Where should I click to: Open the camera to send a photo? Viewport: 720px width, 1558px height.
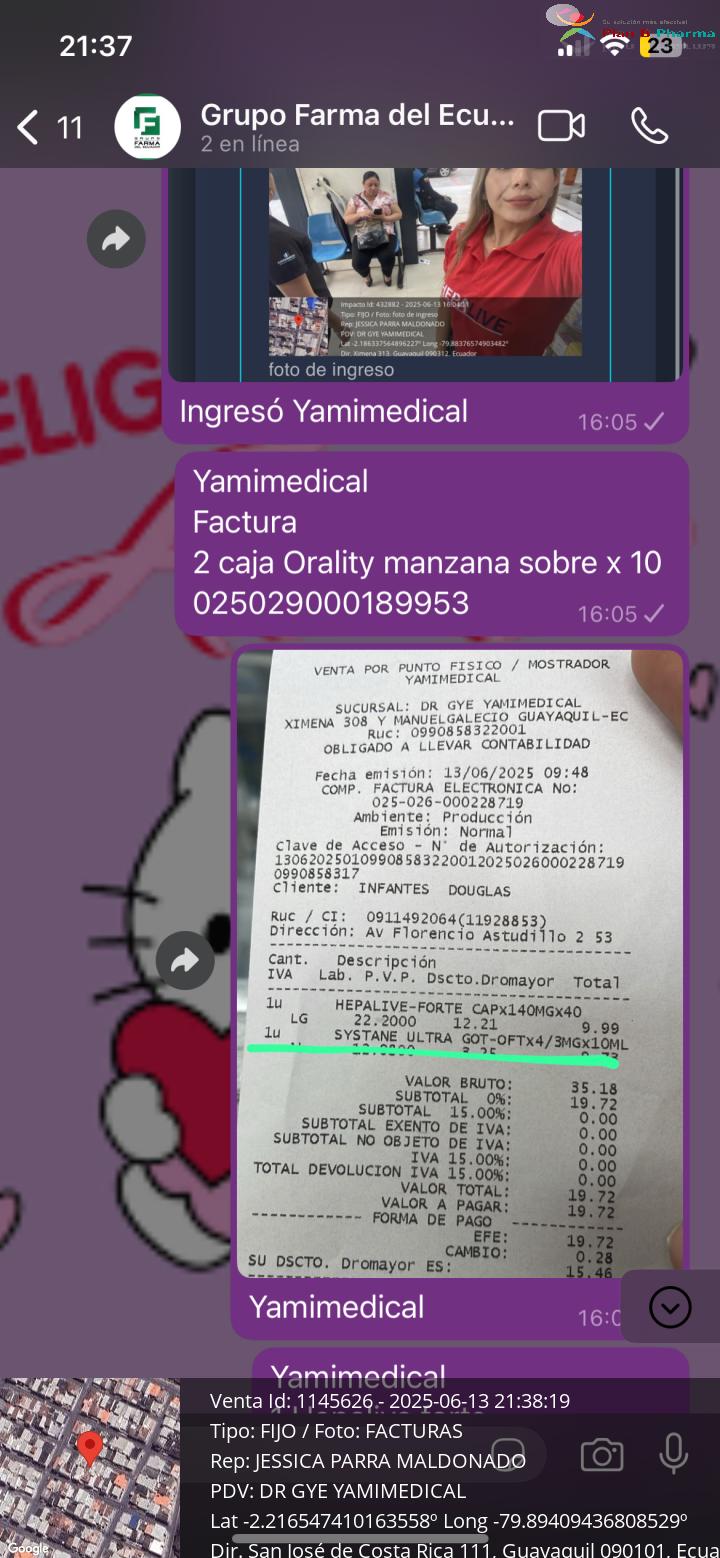coord(602,1454)
